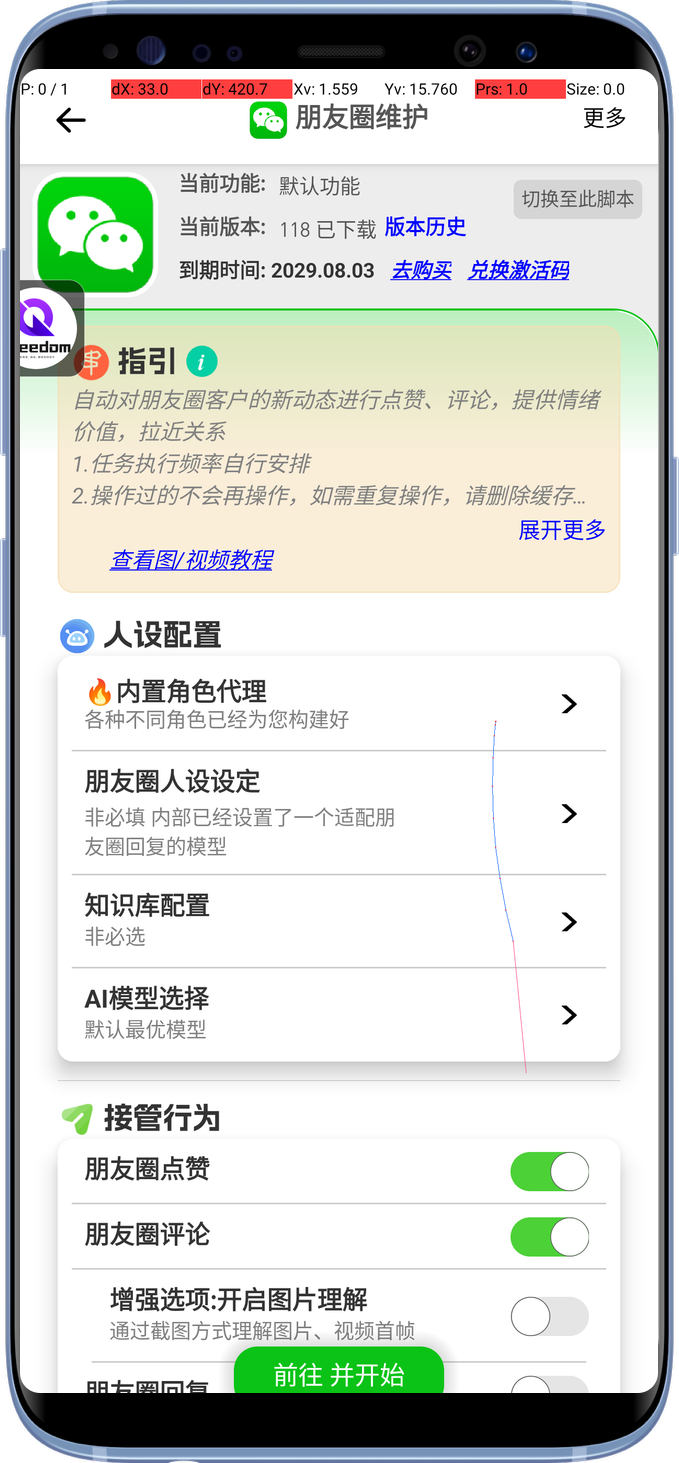Open 版本历史 link
This screenshot has width=679, height=1463.
[x=425, y=227]
